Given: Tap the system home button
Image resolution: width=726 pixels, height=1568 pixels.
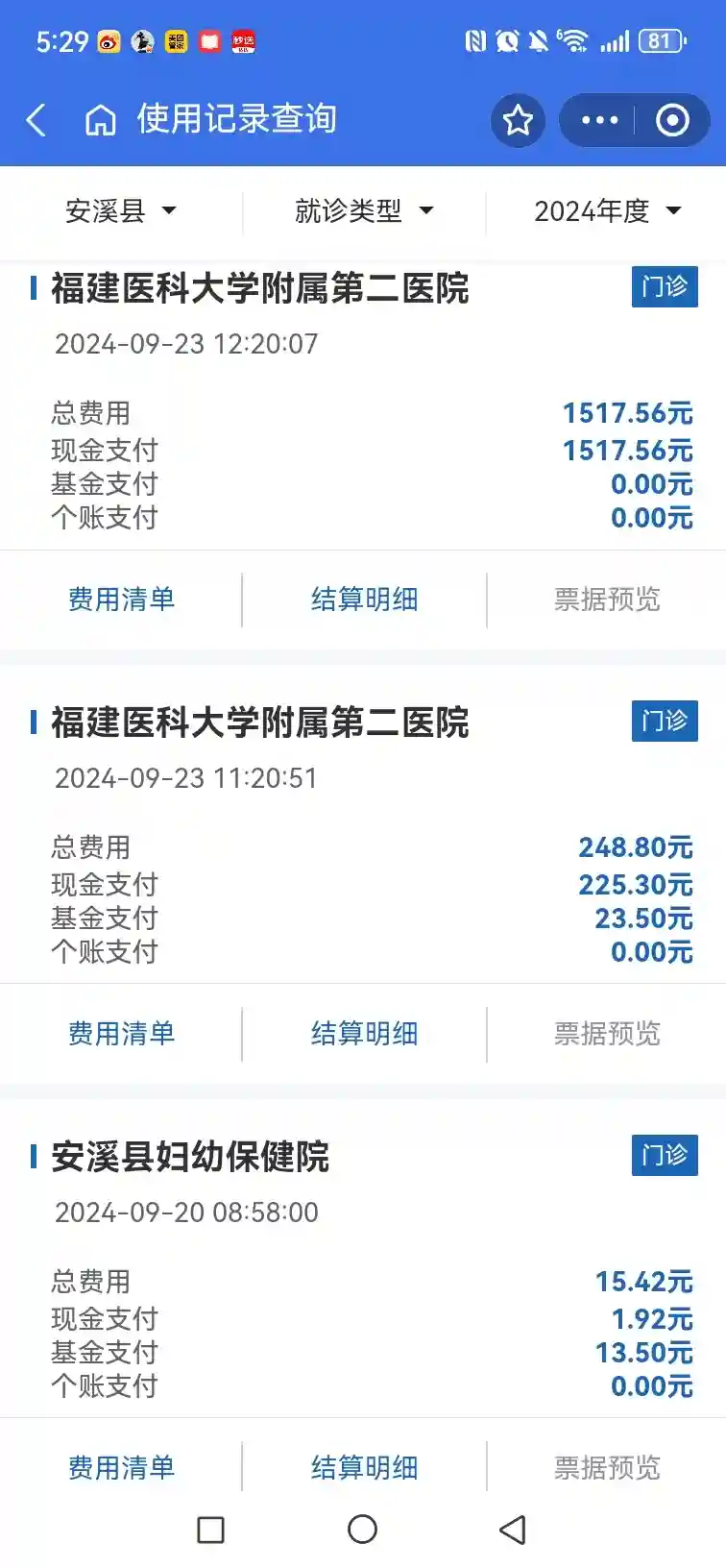Looking at the screenshot, I should pos(362,1529).
